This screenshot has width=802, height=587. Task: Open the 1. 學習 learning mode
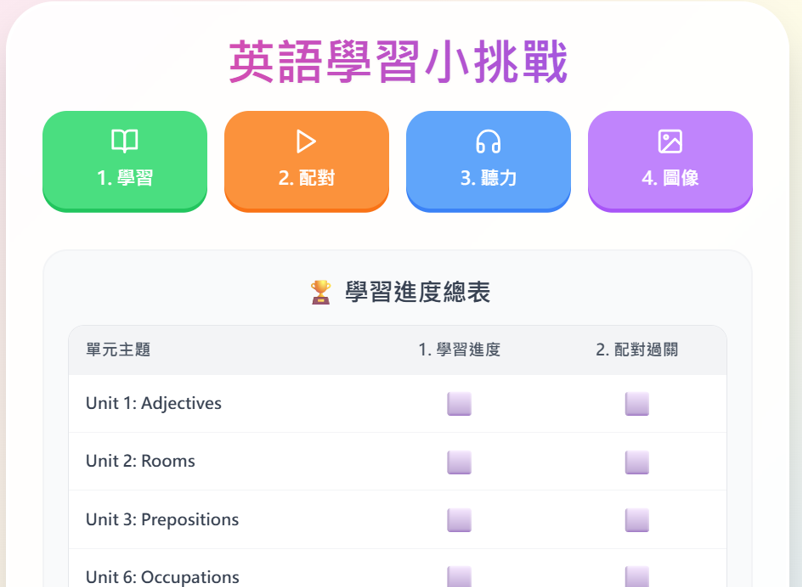coord(125,161)
